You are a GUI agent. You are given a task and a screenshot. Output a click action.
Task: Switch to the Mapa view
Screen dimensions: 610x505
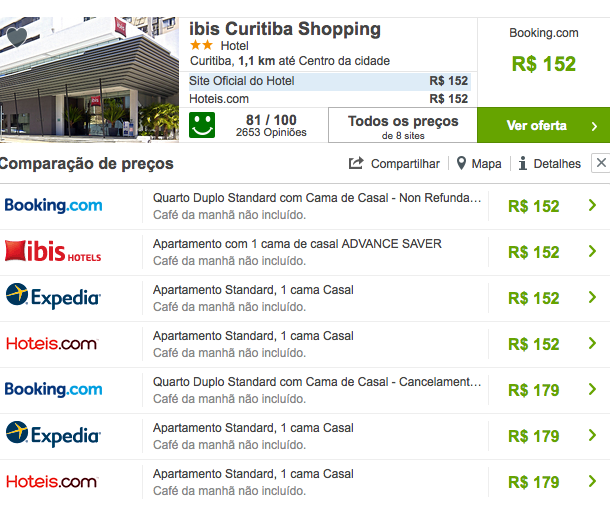click(x=478, y=164)
